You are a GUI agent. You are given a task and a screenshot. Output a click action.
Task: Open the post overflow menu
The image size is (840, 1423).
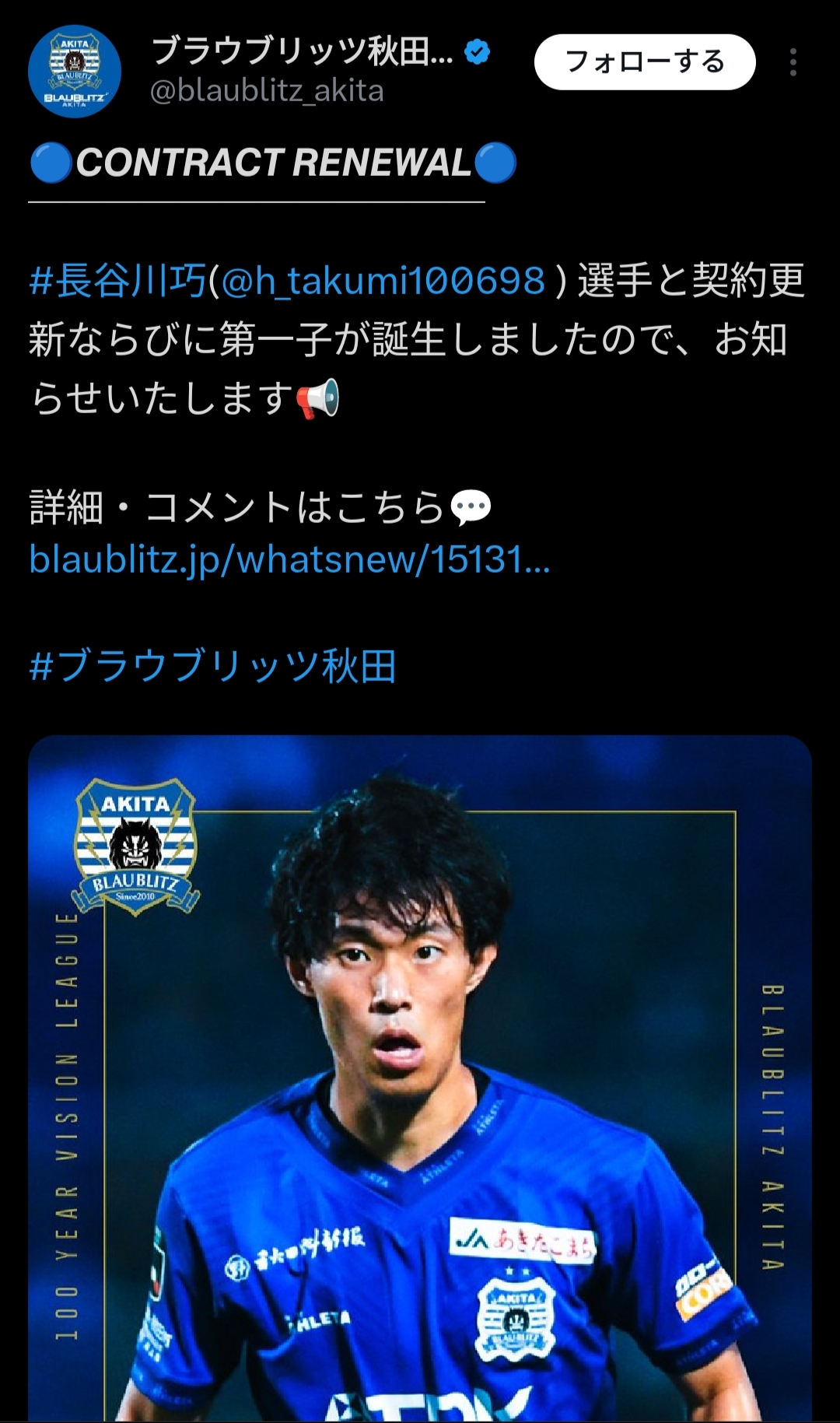[x=793, y=62]
